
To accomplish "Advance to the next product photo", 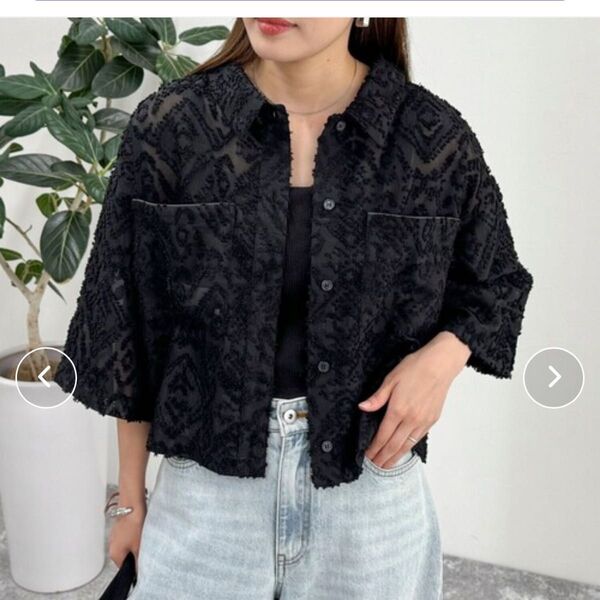I will 553,377.
